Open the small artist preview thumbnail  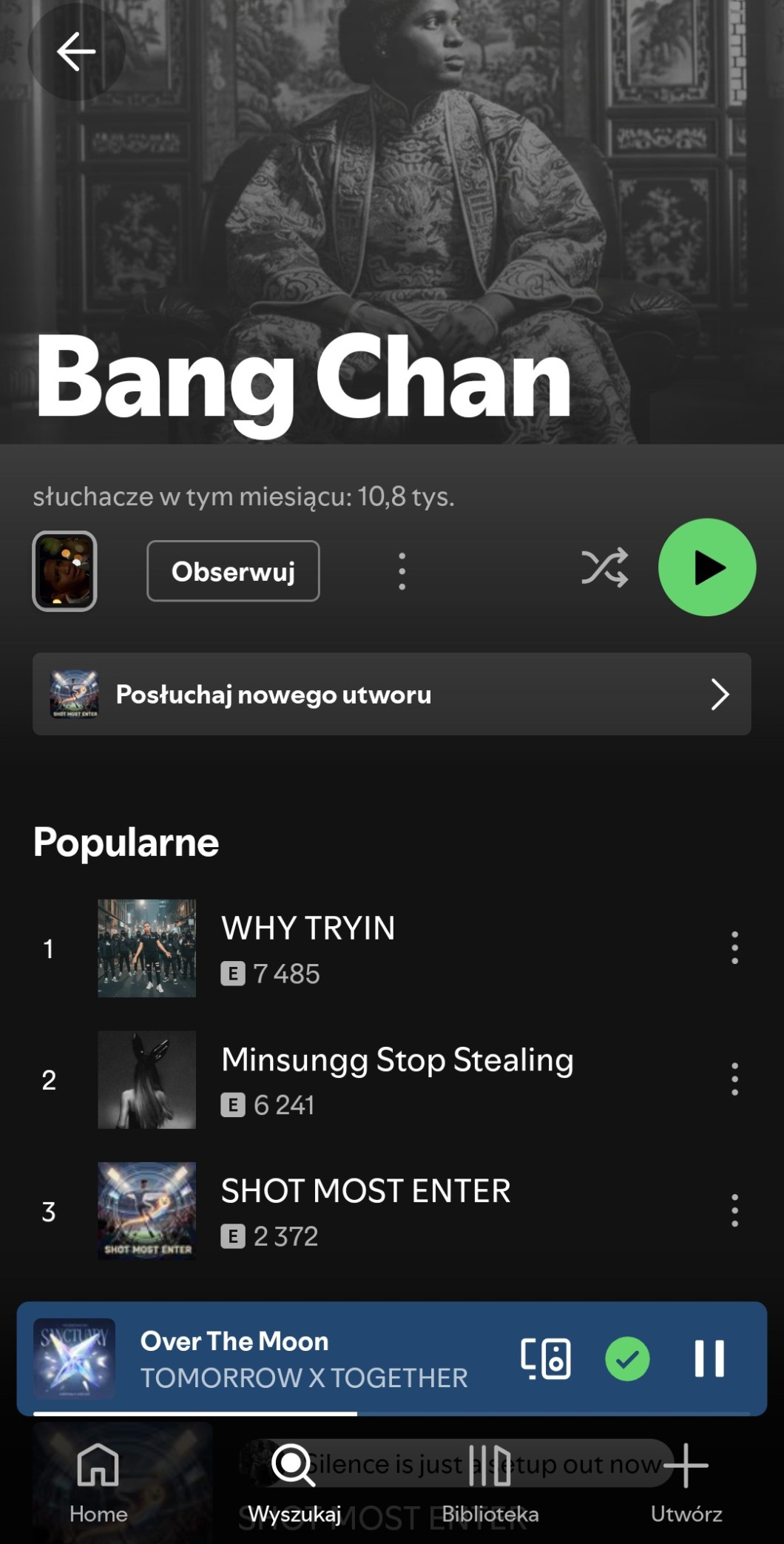point(65,571)
